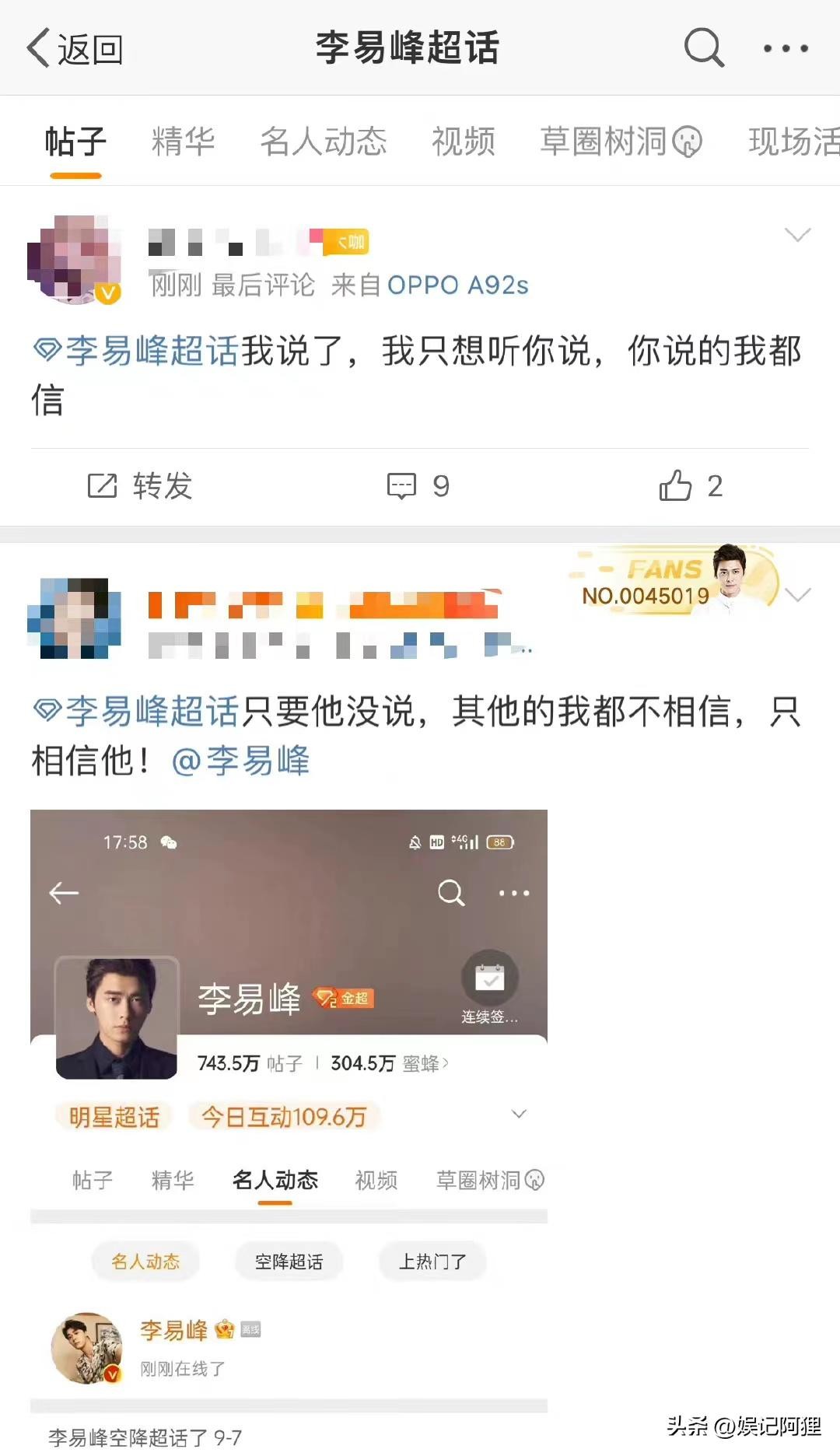This screenshot has height=1456, width=840.
Task: Open the first poster's avatar profile
Action: [74, 259]
